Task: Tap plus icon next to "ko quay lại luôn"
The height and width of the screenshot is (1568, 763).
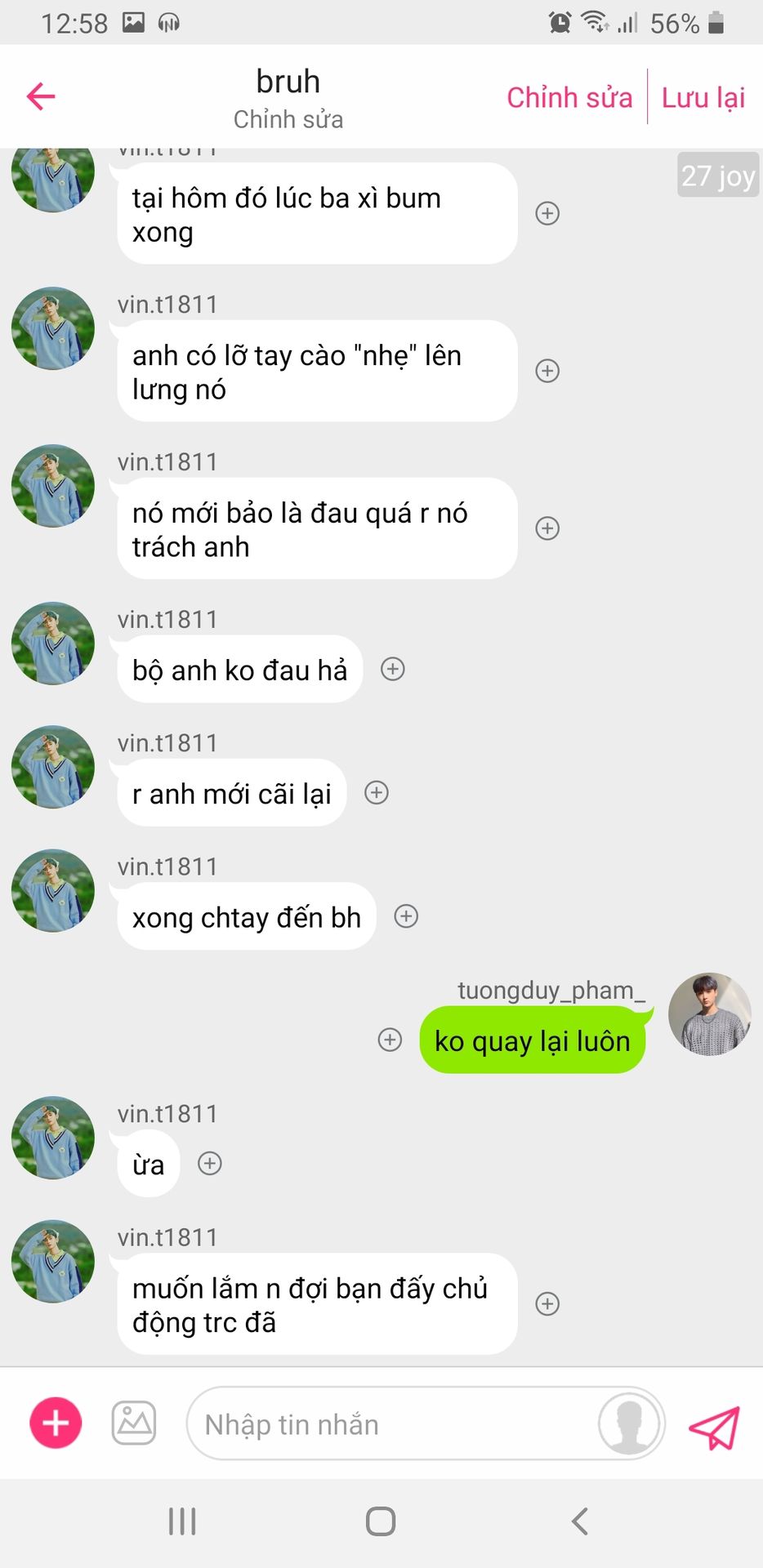Action: point(390,1040)
